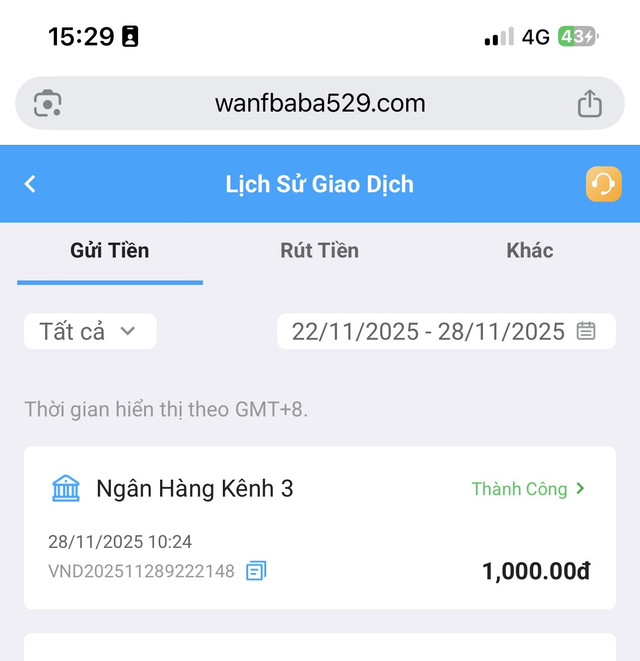Switch to the Khác tab
The image size is (640, 661).
click(x=529, y=251)
